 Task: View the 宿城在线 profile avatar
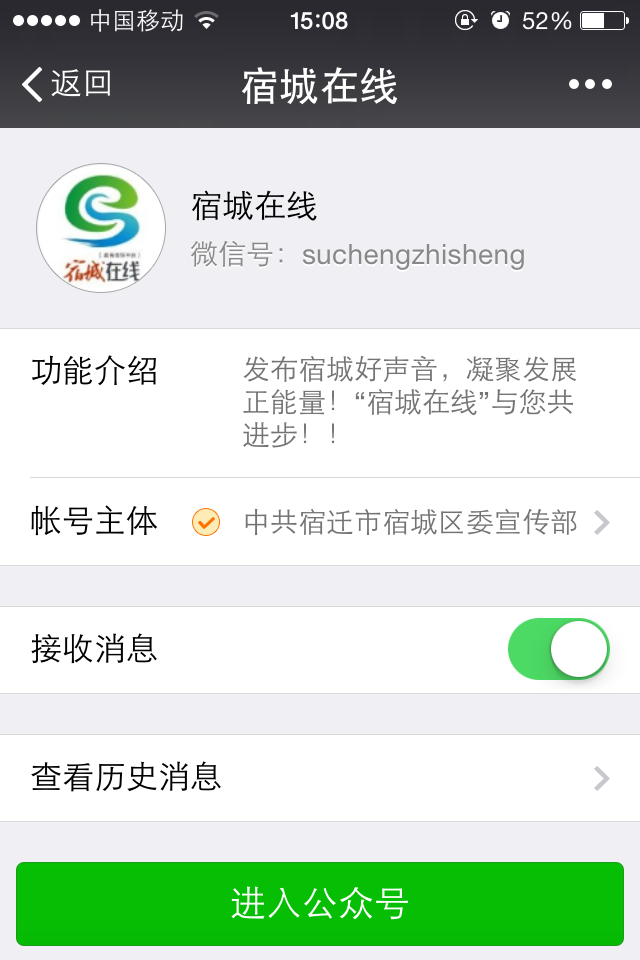[101, 229]
